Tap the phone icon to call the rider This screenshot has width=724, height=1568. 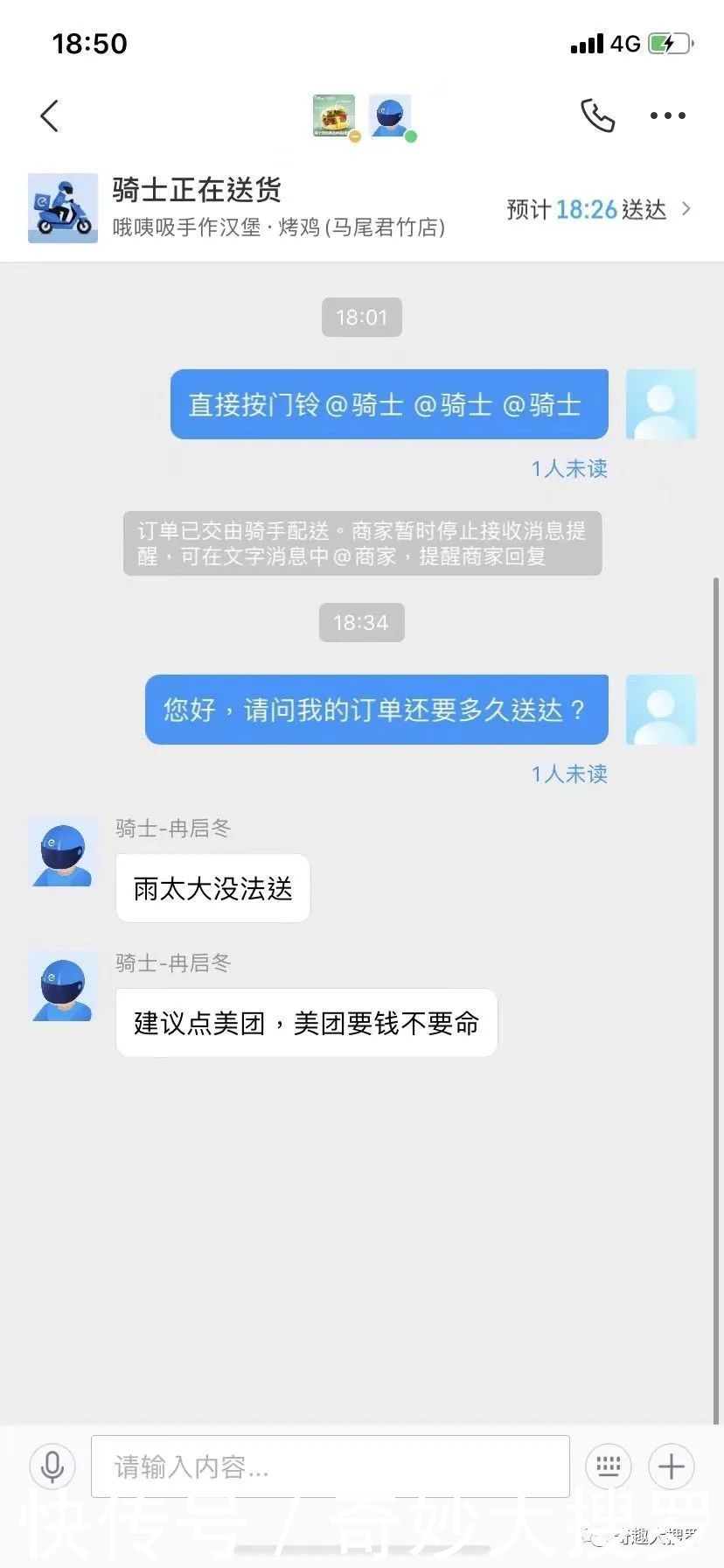click(x=597, y=115)
